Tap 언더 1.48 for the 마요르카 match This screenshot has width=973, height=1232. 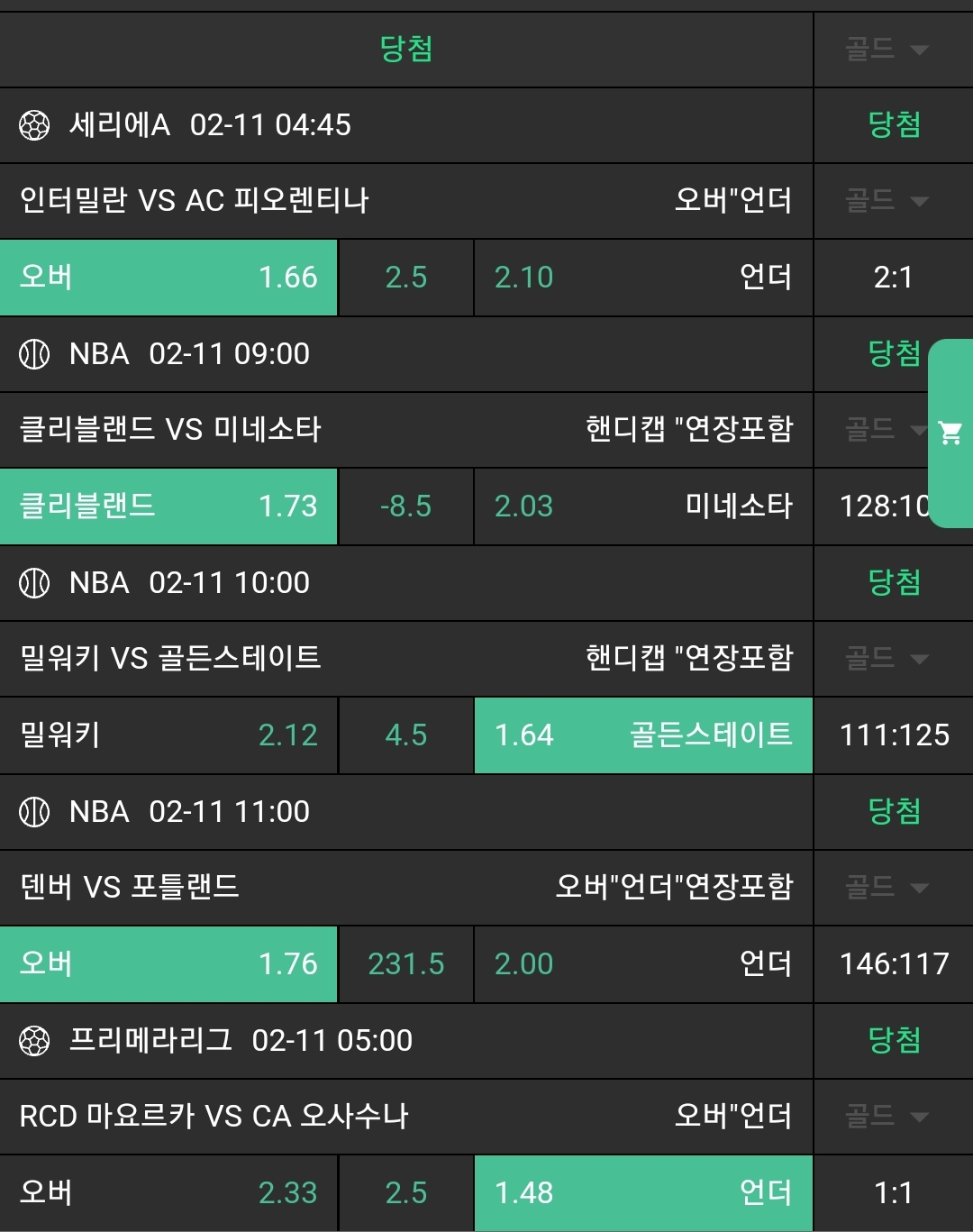(x=643, y=1192)
